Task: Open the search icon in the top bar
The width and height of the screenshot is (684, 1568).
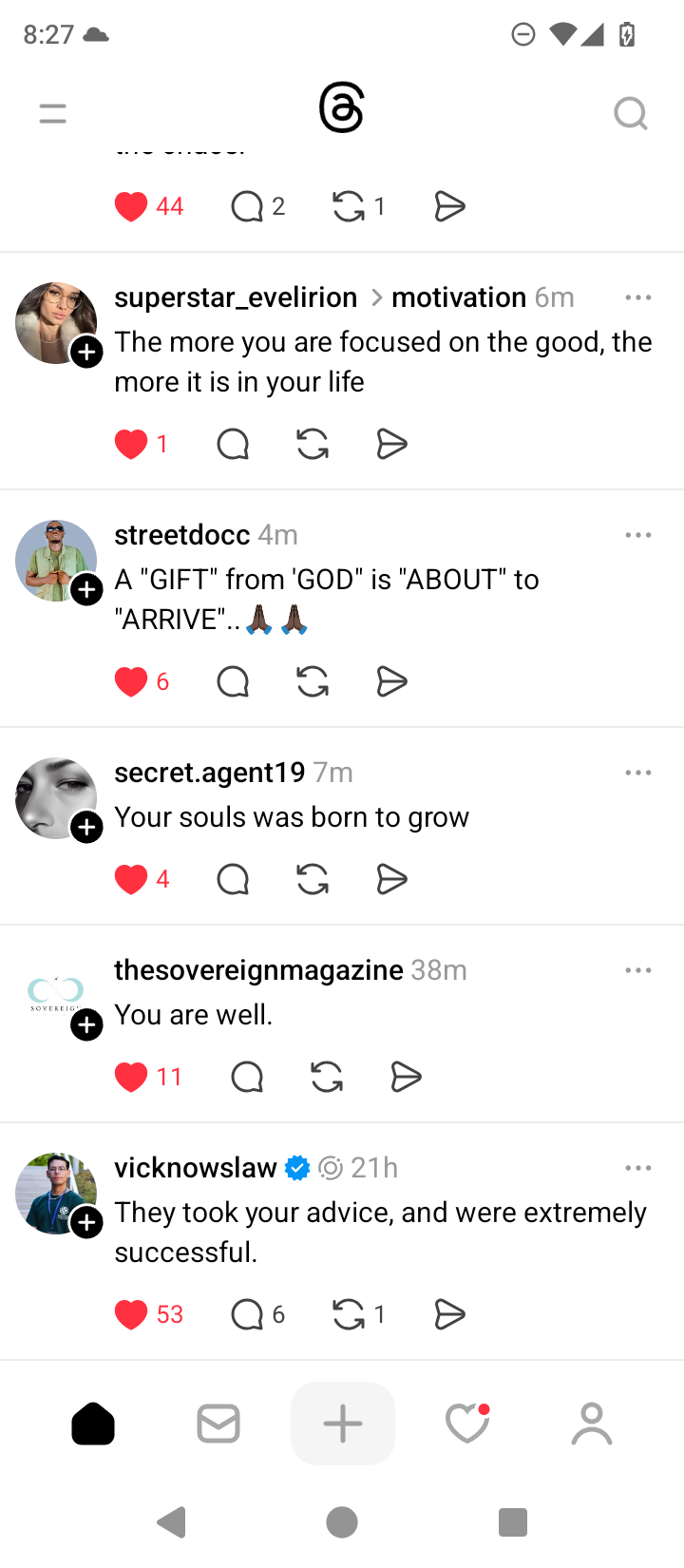Action: point(630,114)
